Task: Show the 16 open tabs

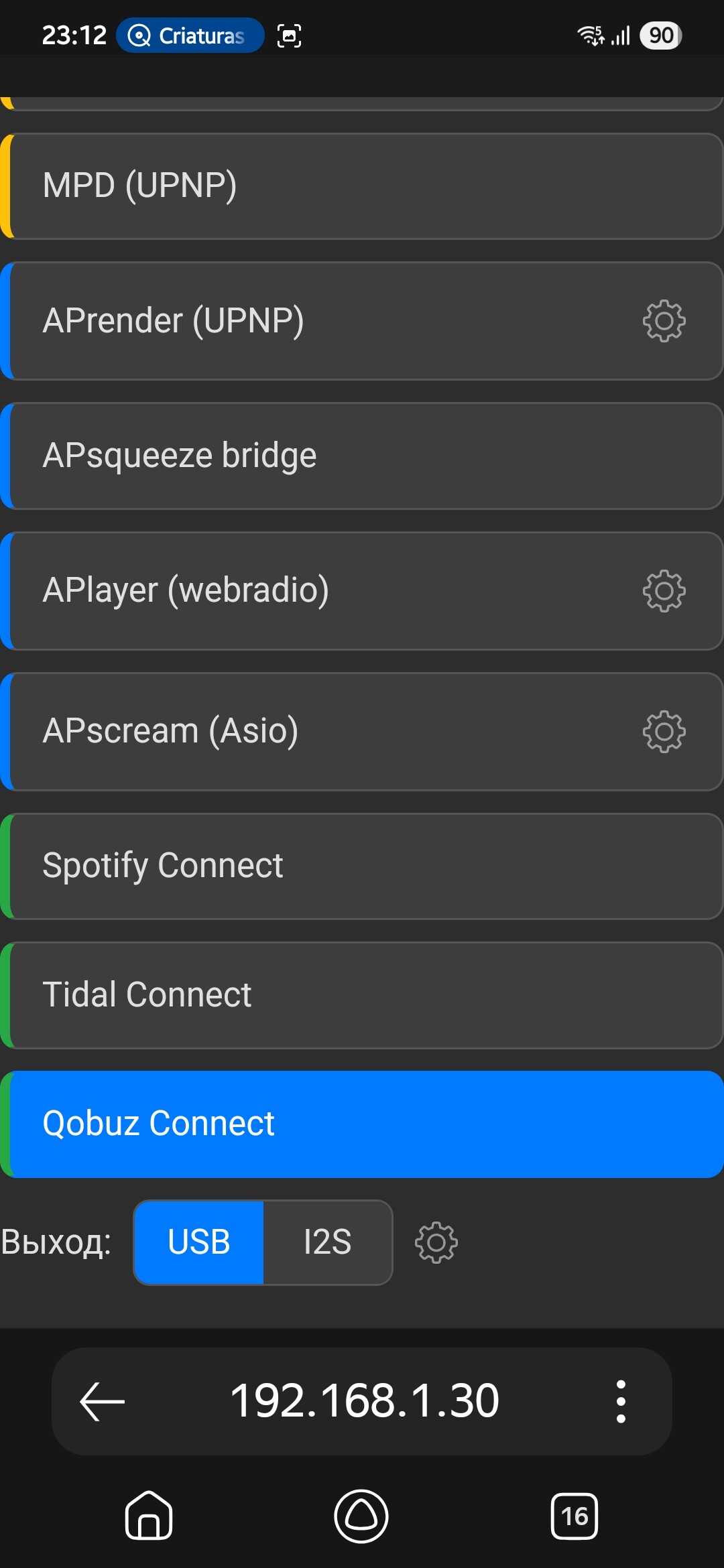Action: tap(574, 1516)
